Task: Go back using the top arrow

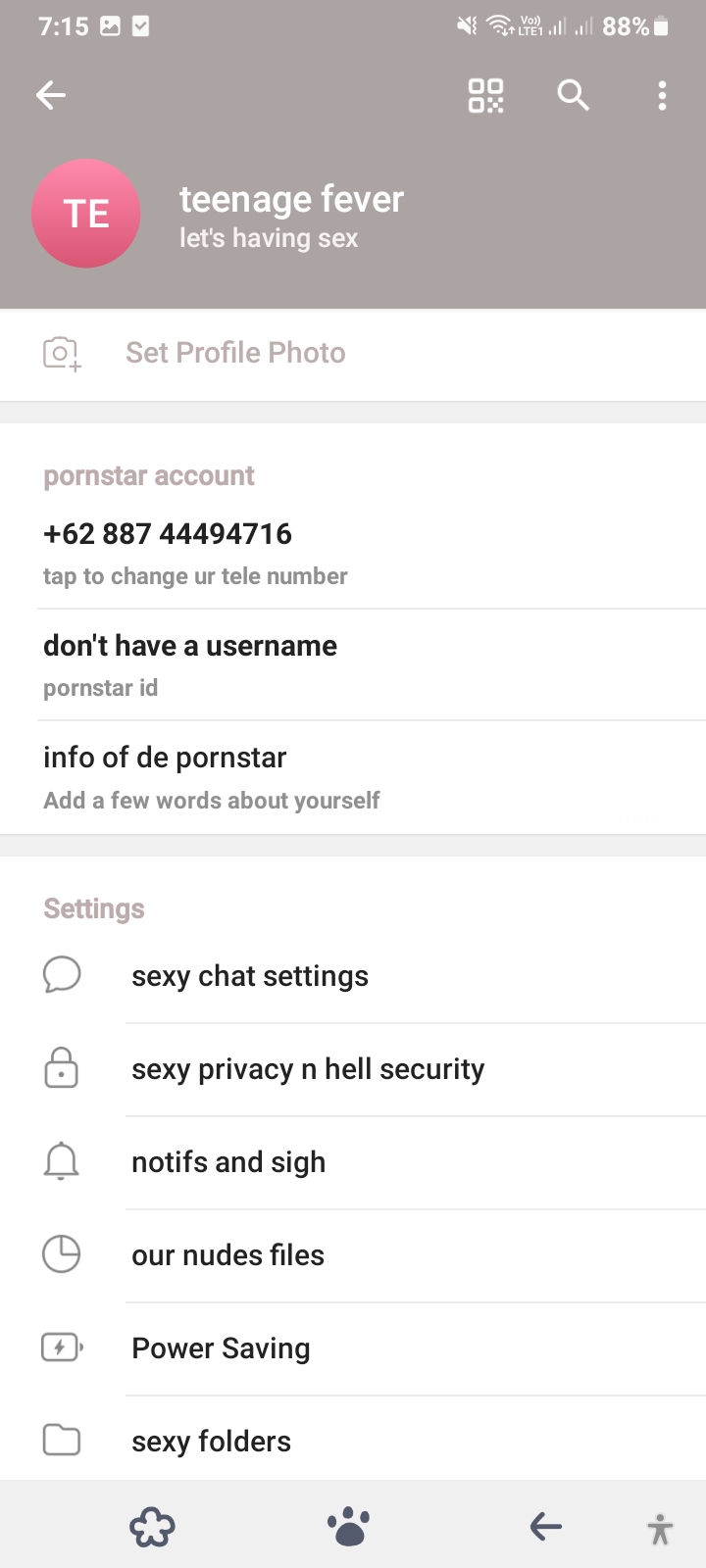Action: click(51, 95)
